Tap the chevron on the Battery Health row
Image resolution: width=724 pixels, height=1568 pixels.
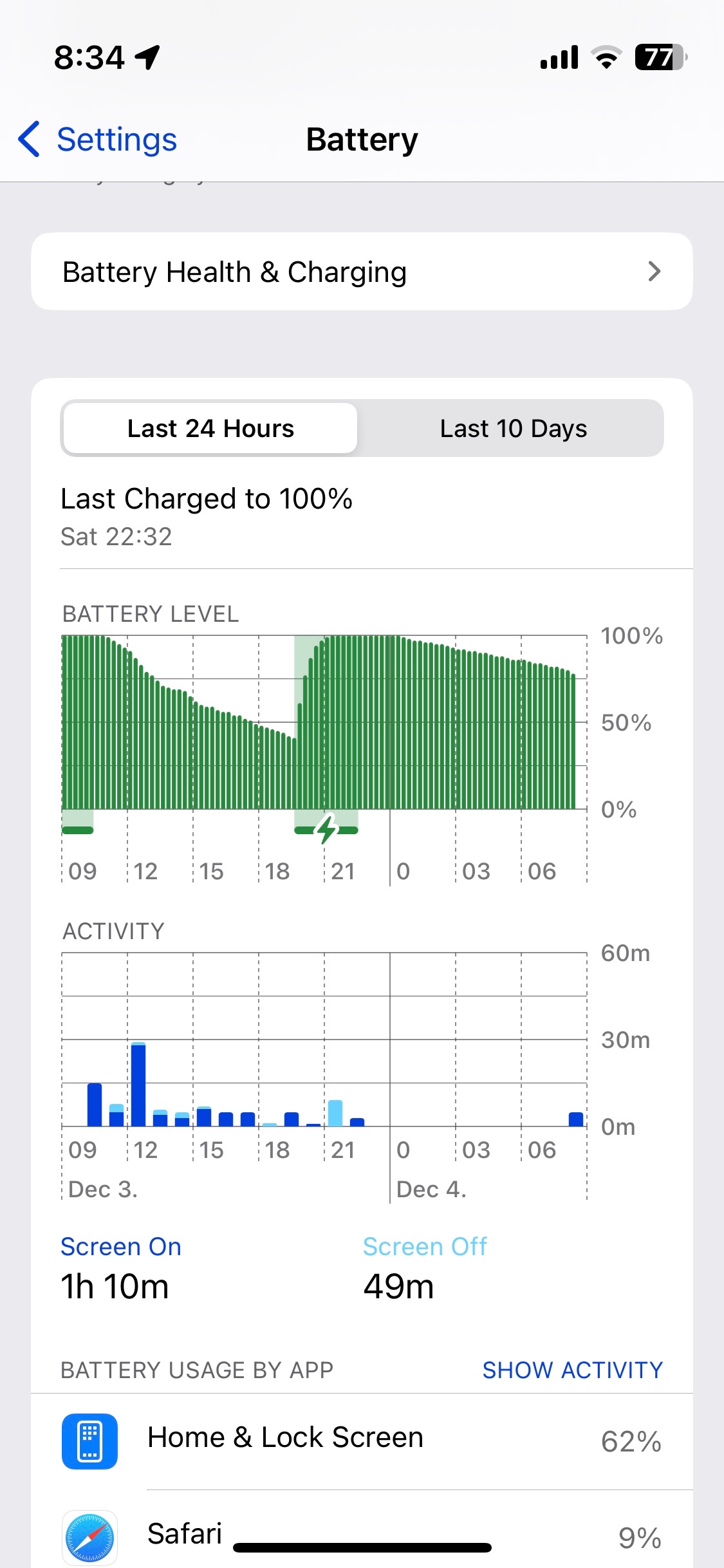(654, 271)
